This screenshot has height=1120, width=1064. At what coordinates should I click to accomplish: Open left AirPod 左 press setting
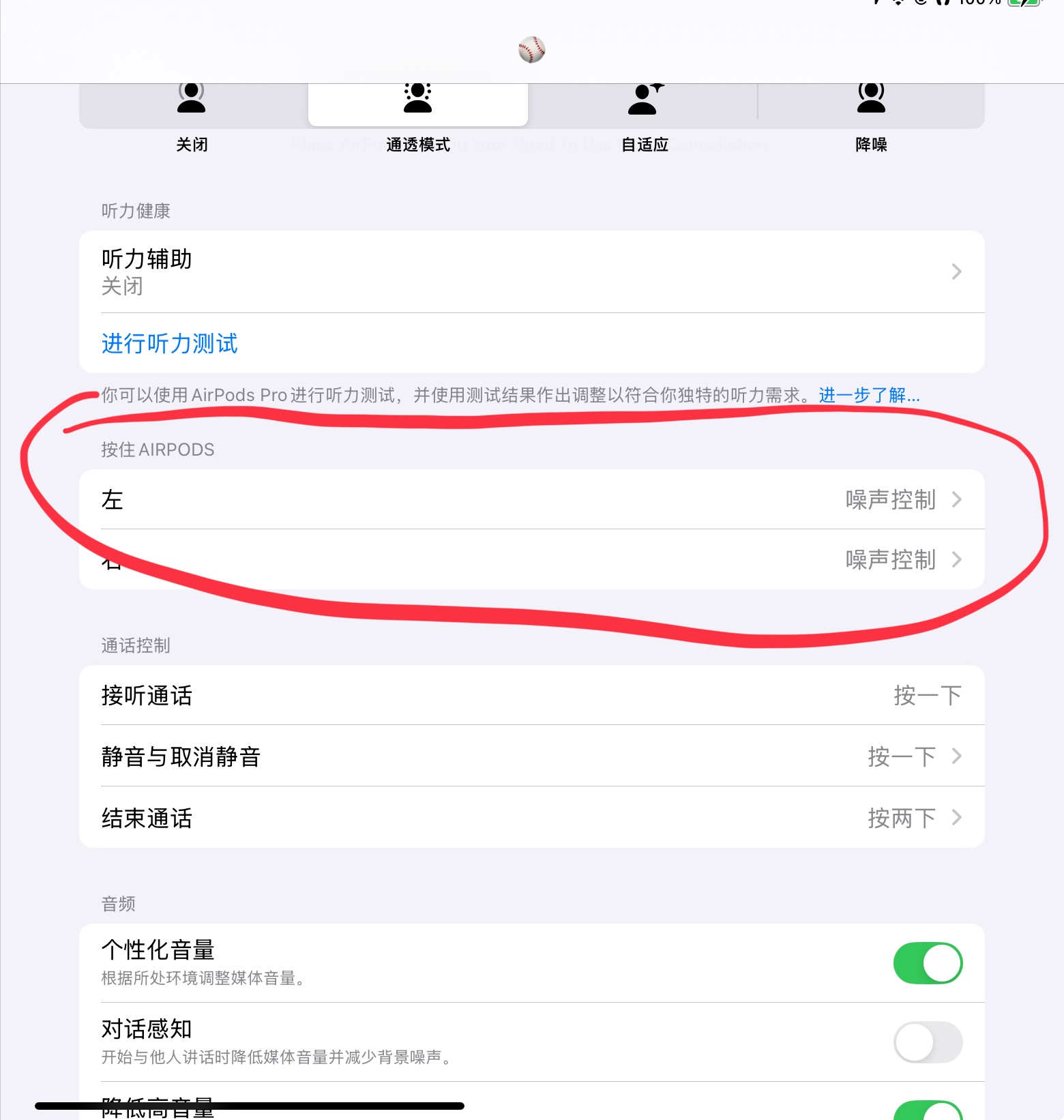click(x=531, y=499)
